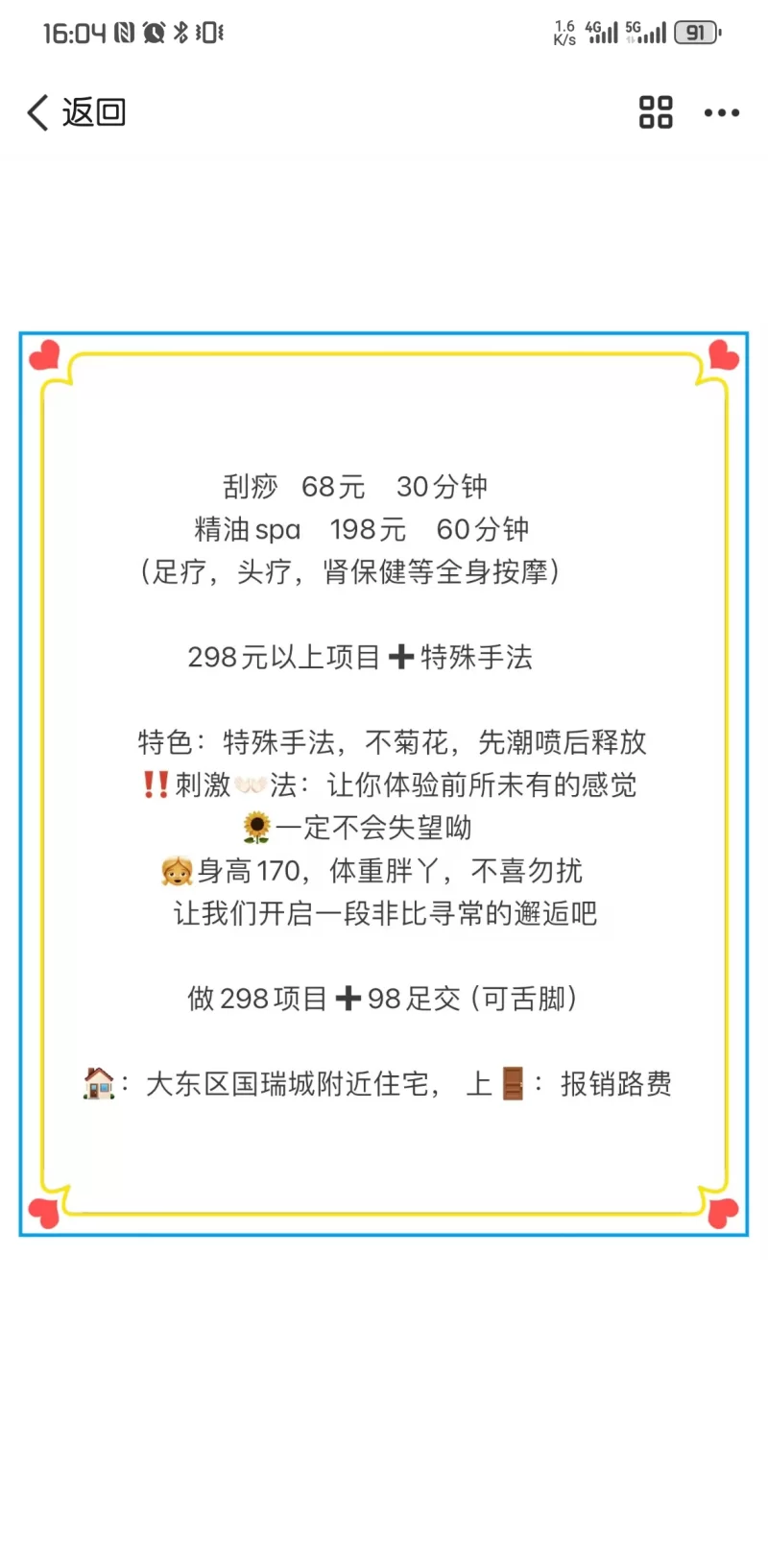
Task: Open the framed image in full view
Action: click(384, 784)
